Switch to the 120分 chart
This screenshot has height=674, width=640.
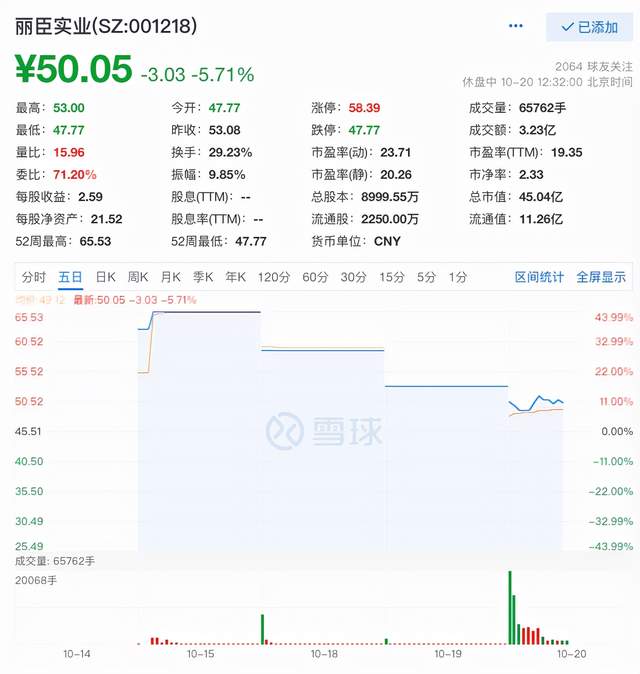point(273,277)
